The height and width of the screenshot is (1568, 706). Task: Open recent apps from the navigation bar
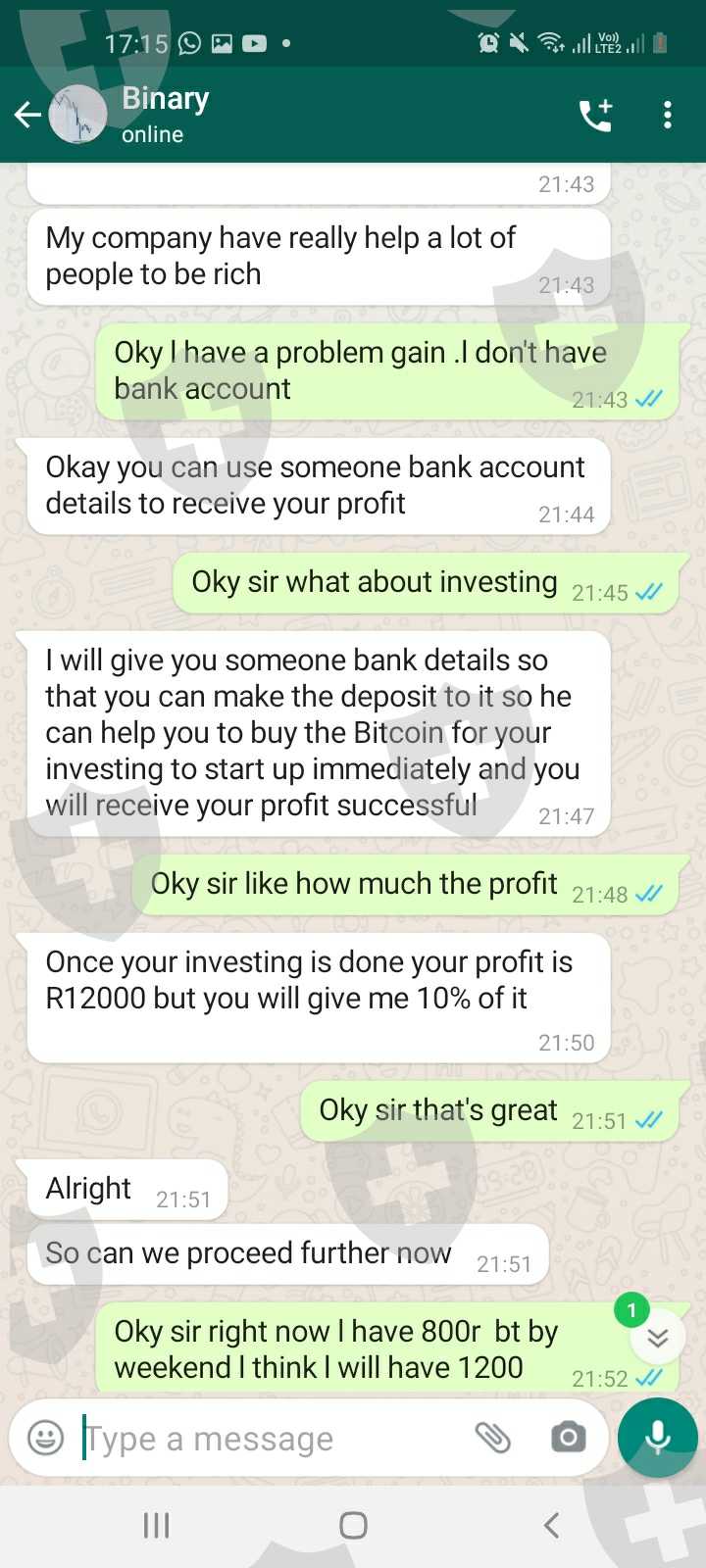[x=157, y=1525]
